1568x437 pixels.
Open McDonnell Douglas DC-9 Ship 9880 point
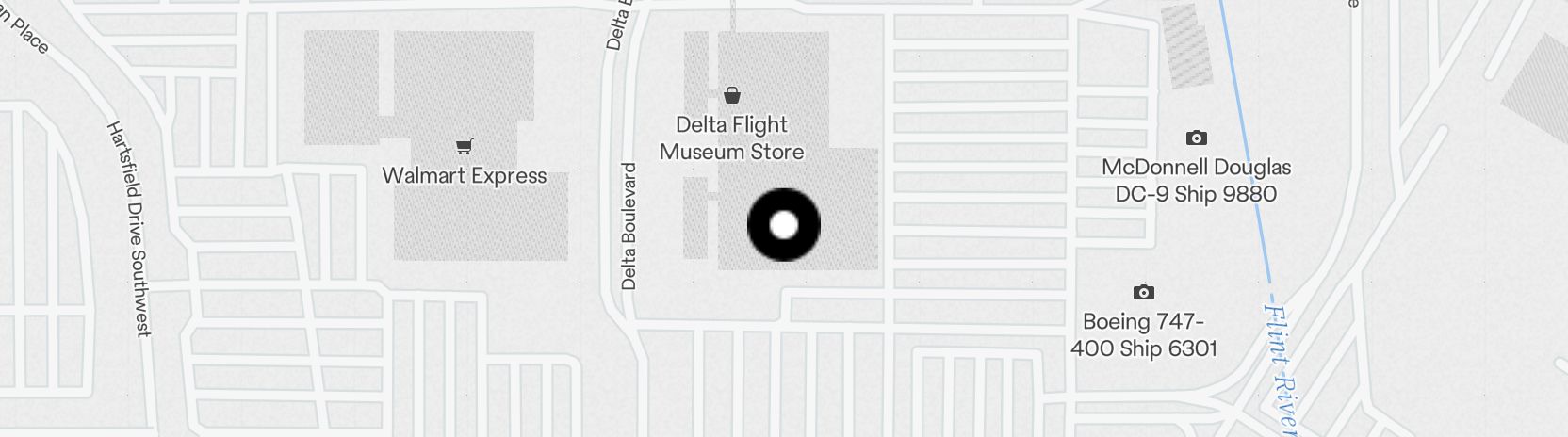(x=1196, y=138)
